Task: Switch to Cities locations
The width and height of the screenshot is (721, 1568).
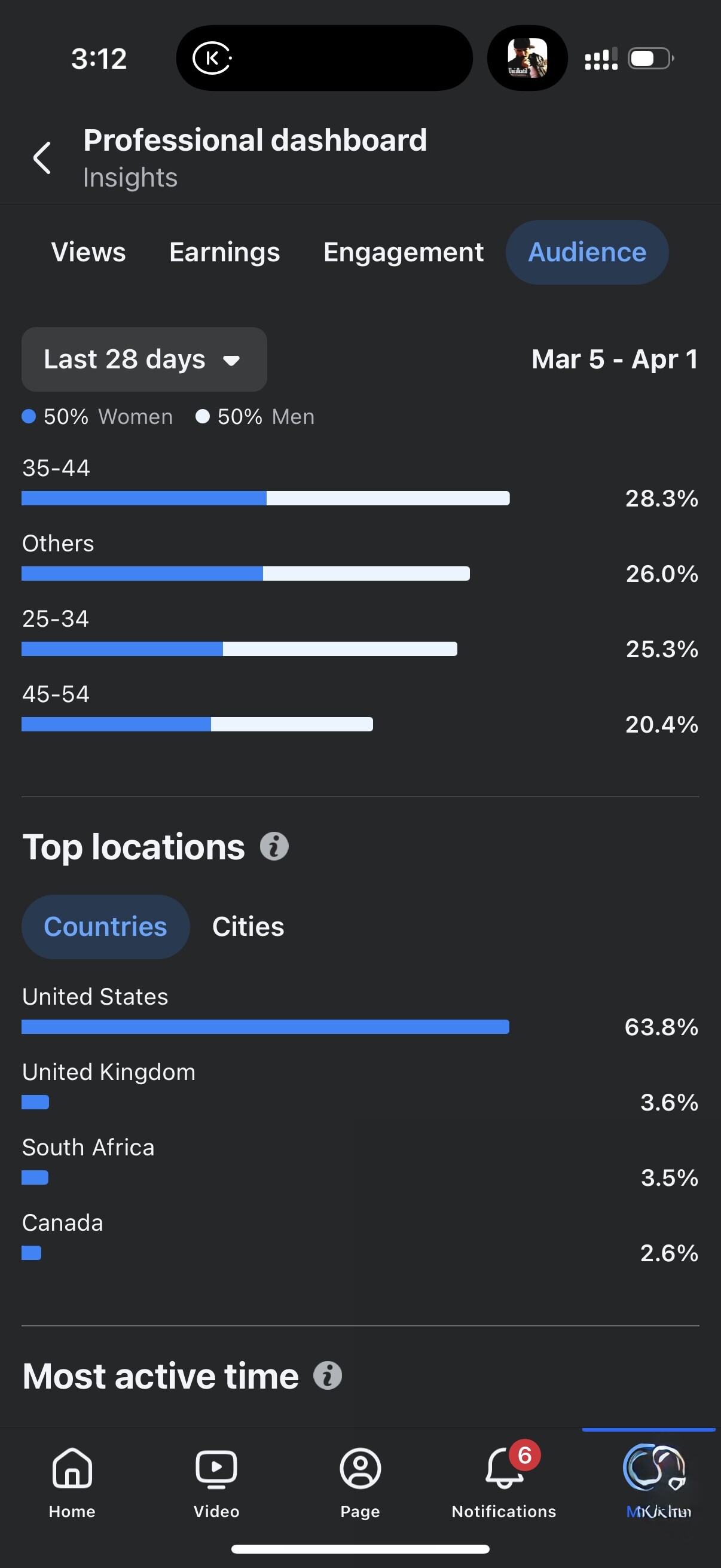Action: click(x=248, y=926)
